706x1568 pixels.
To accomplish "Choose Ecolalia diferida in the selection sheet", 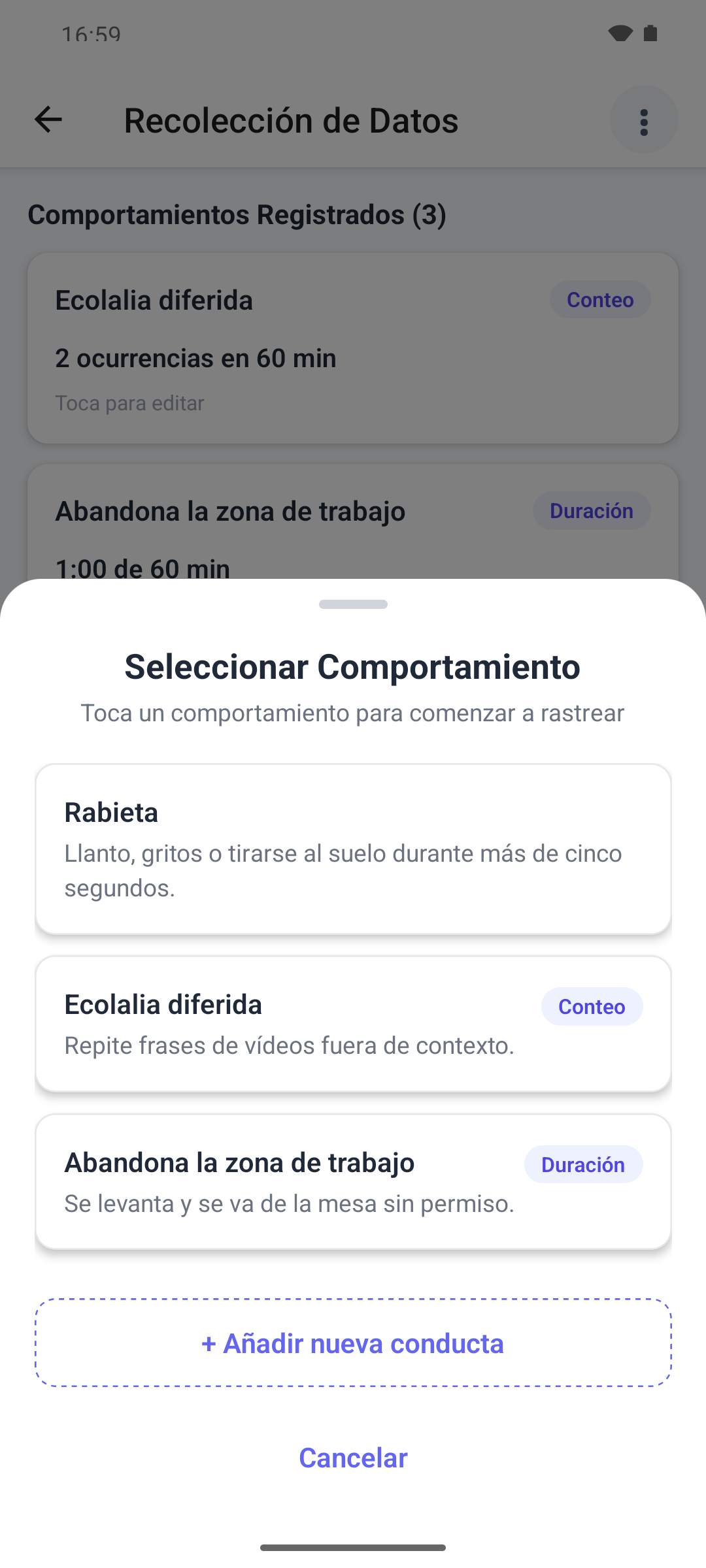I will (x=353, y=1024).
